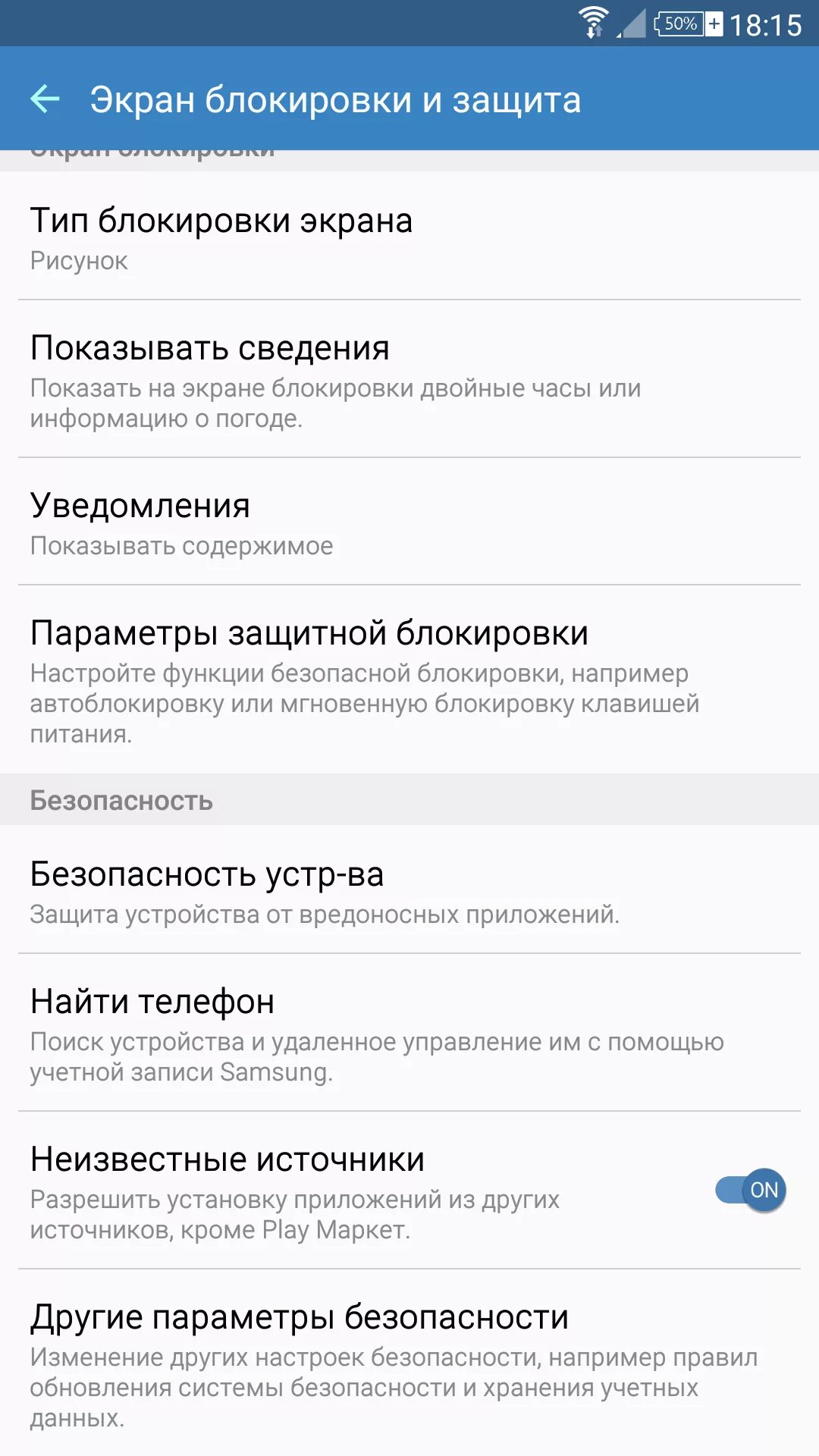Open Показывать сведения option
819x1456 pixels.
[409, 379]
